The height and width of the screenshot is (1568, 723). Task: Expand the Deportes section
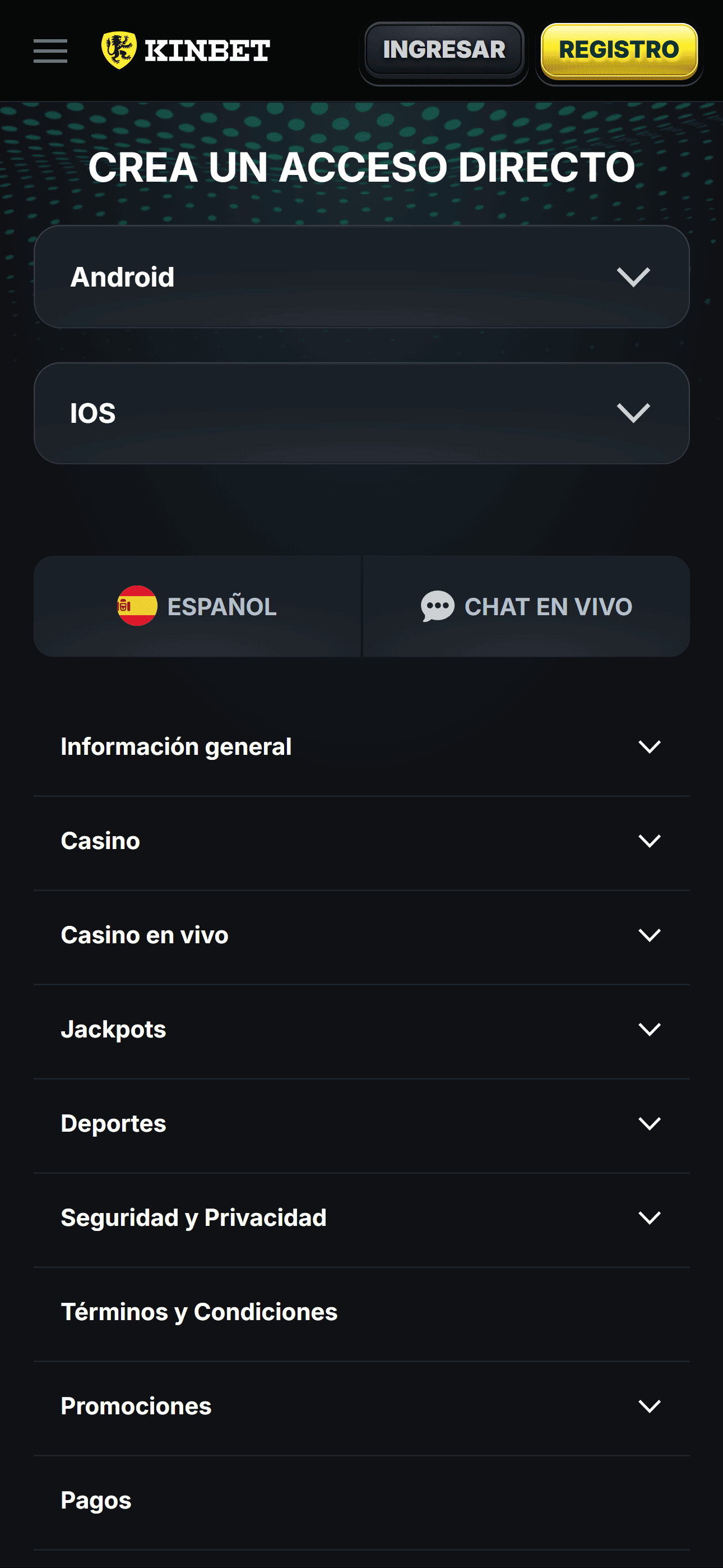coord(361,1124)
